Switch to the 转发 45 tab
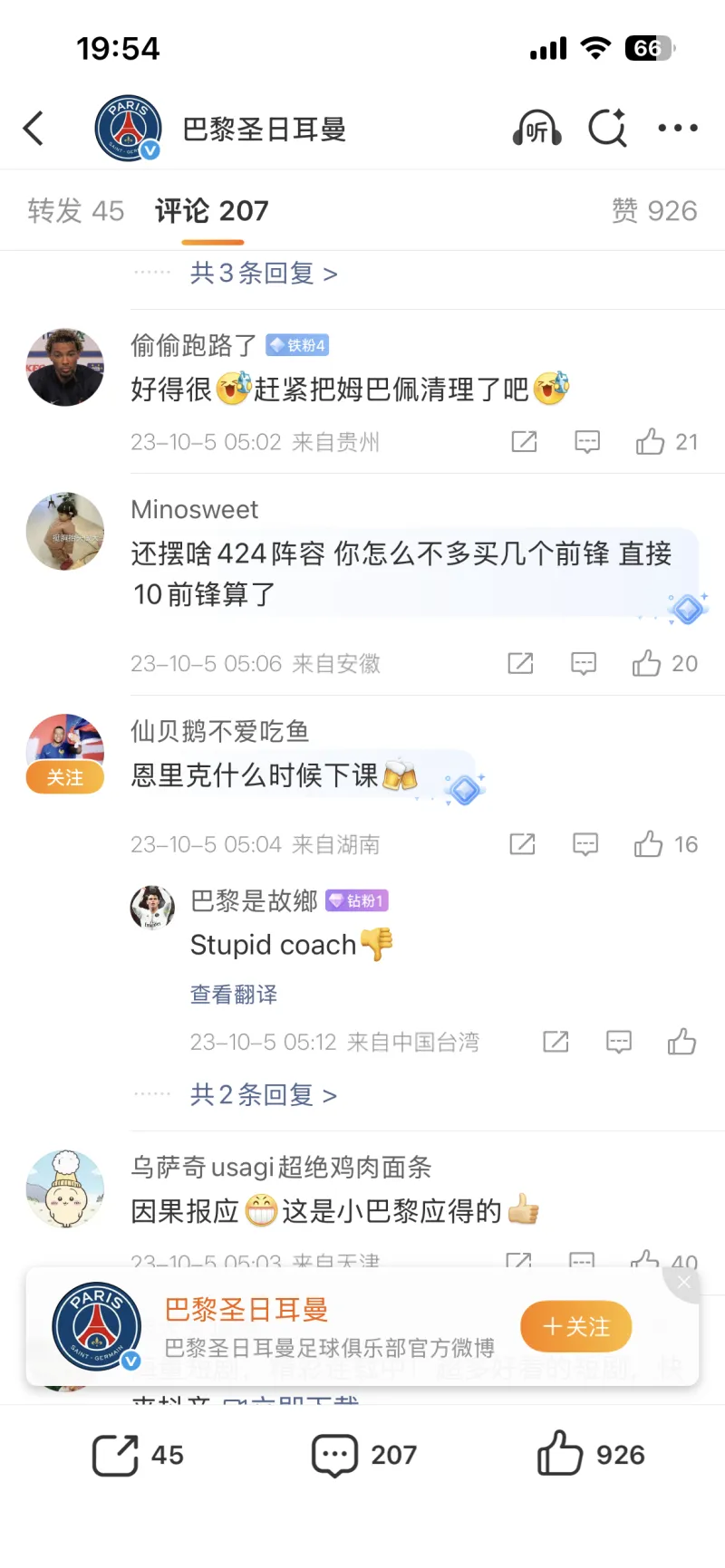Screen dimensions: 725x1568 coord(75,211)
